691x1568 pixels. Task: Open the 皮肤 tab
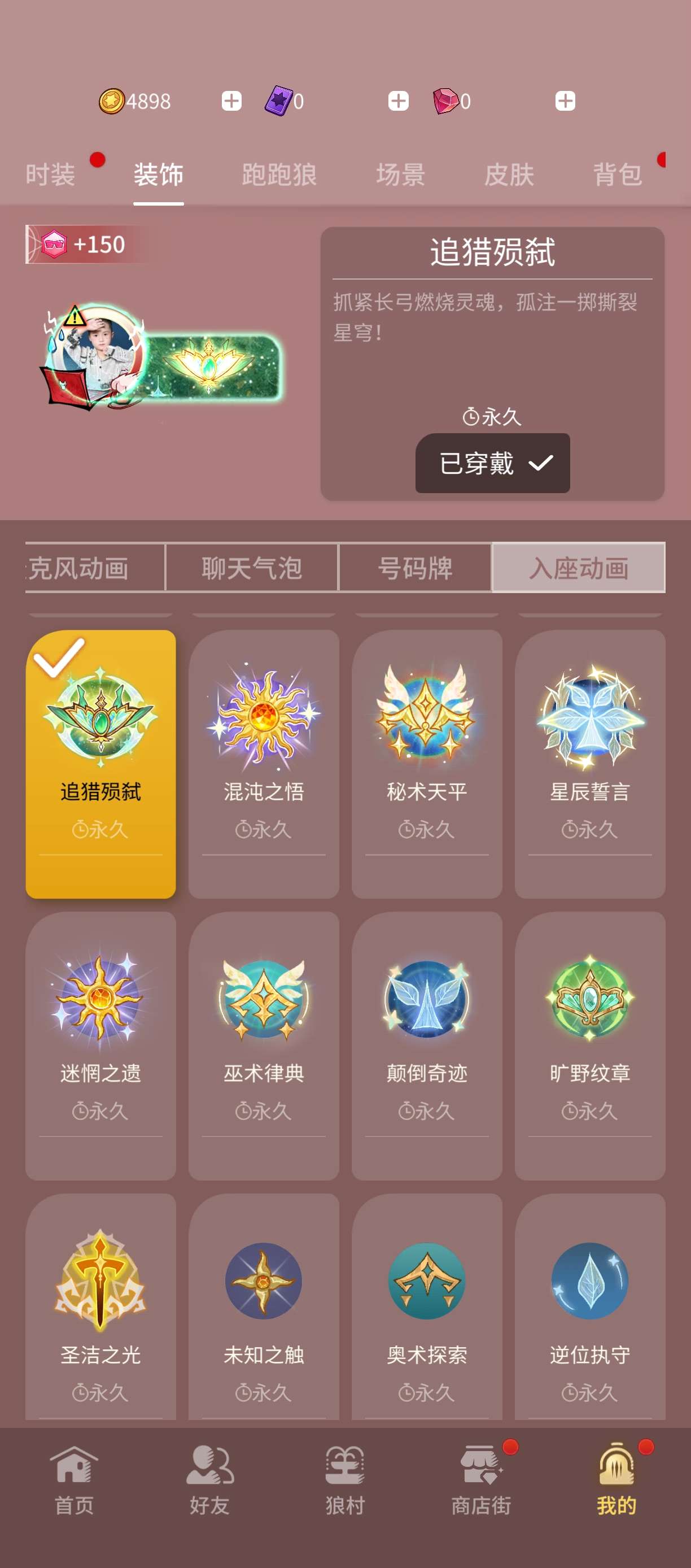(509, 175)
